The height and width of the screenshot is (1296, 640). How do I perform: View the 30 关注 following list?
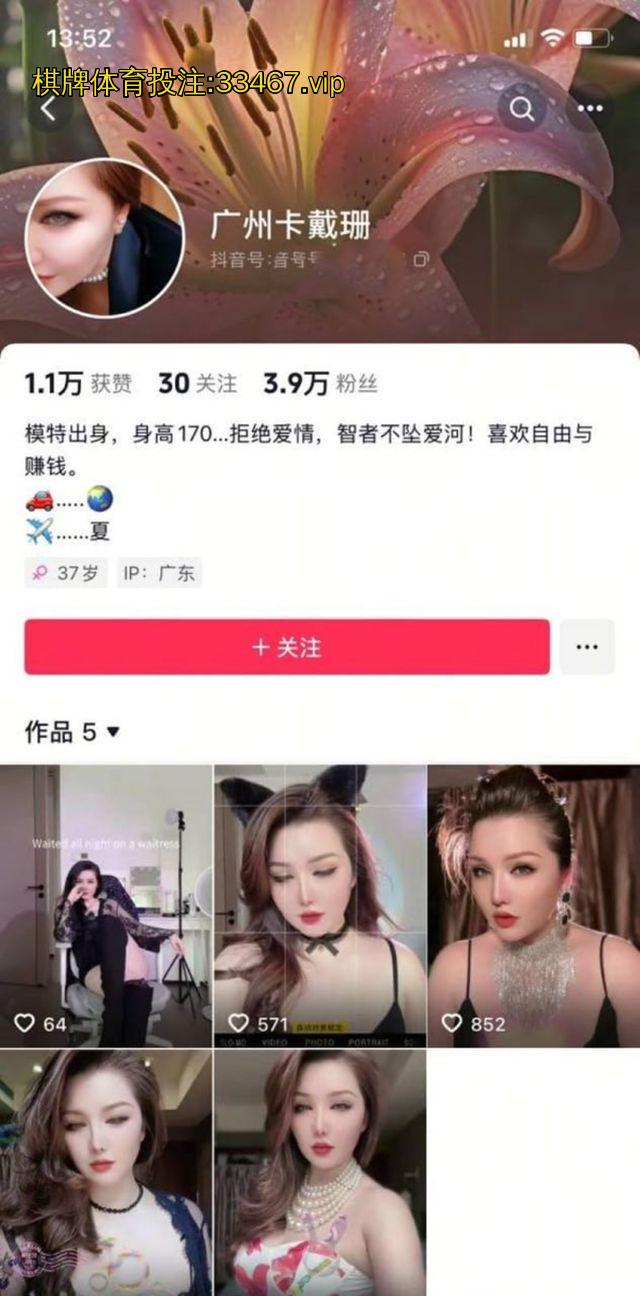[198, 383]
